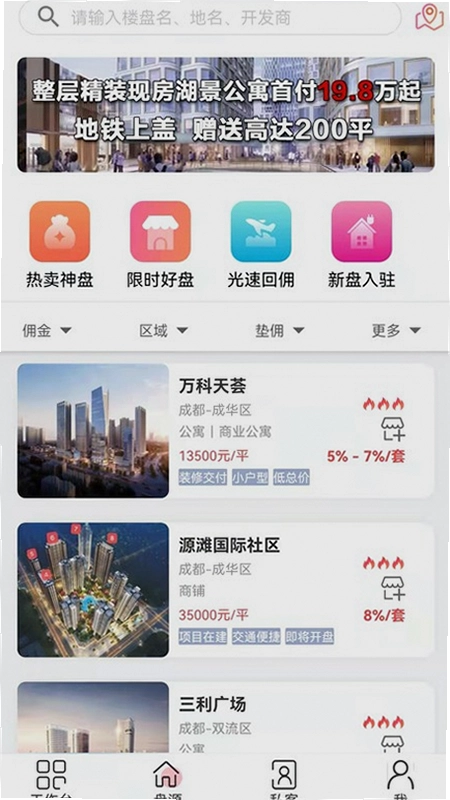Viewport: 450px width, 800px height.
Task: Expand the 垫佣 filter dropdown
Action: pos(280,331)
